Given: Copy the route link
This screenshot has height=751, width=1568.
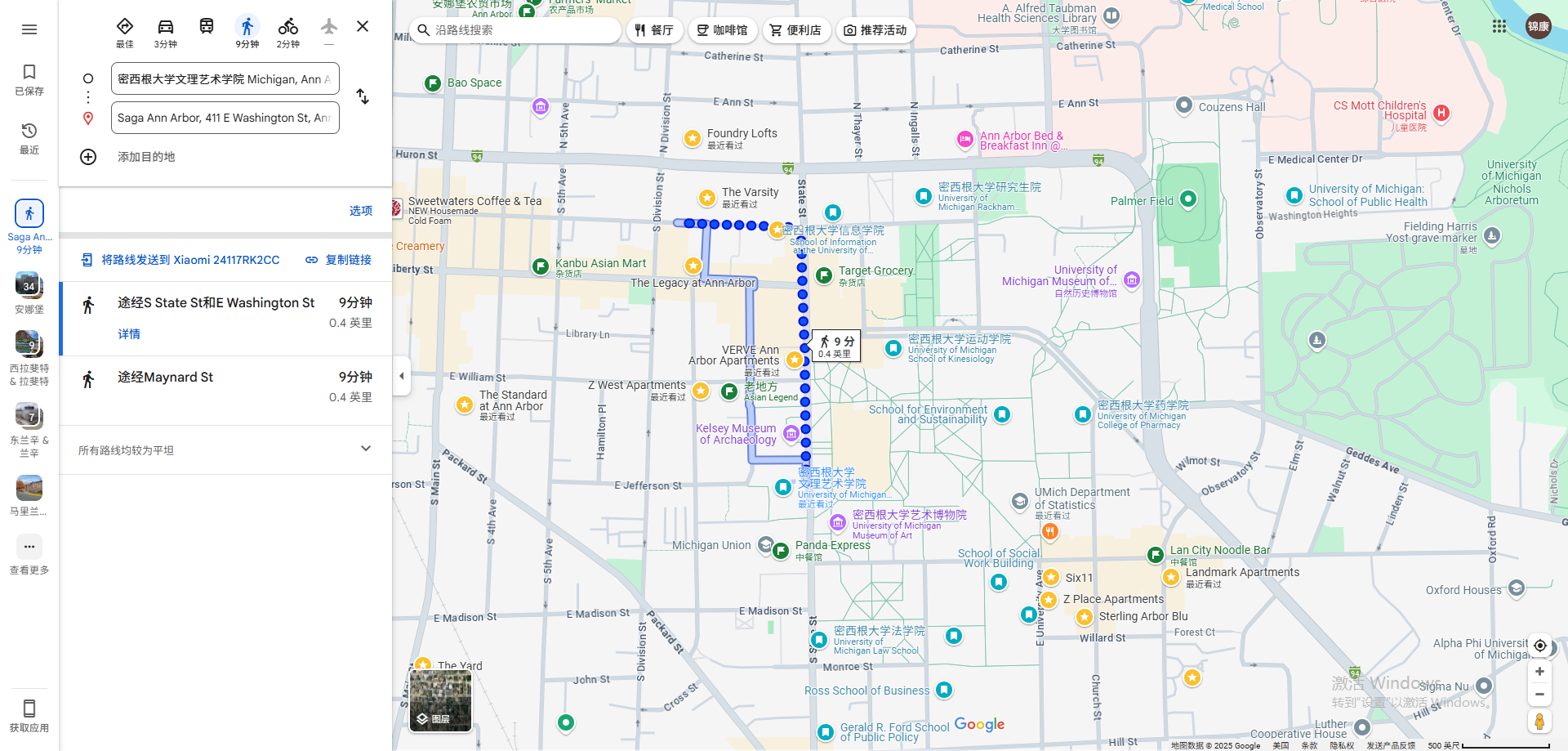Looking at the screenshot, I should click(x=339, y=260).
